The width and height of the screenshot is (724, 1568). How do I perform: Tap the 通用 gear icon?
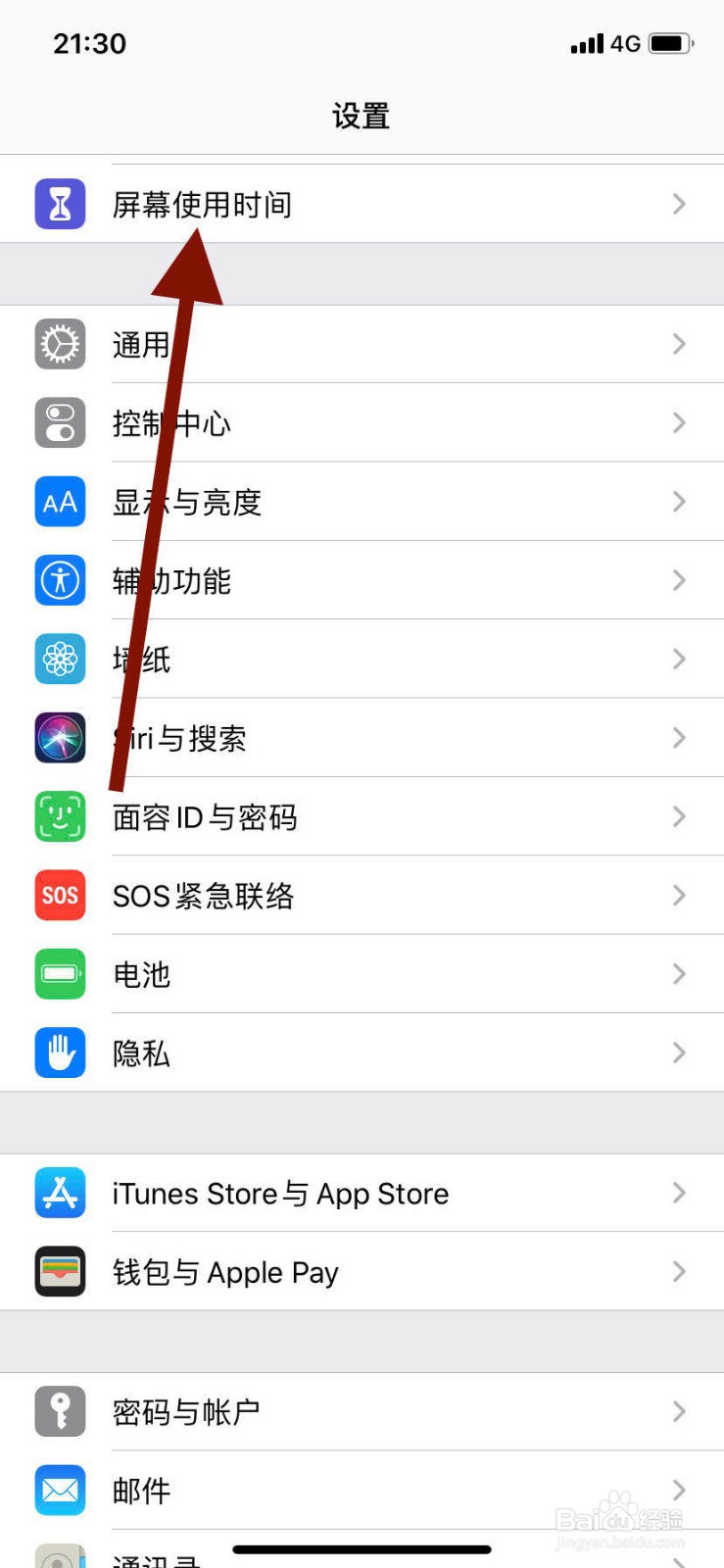(60, 344)
